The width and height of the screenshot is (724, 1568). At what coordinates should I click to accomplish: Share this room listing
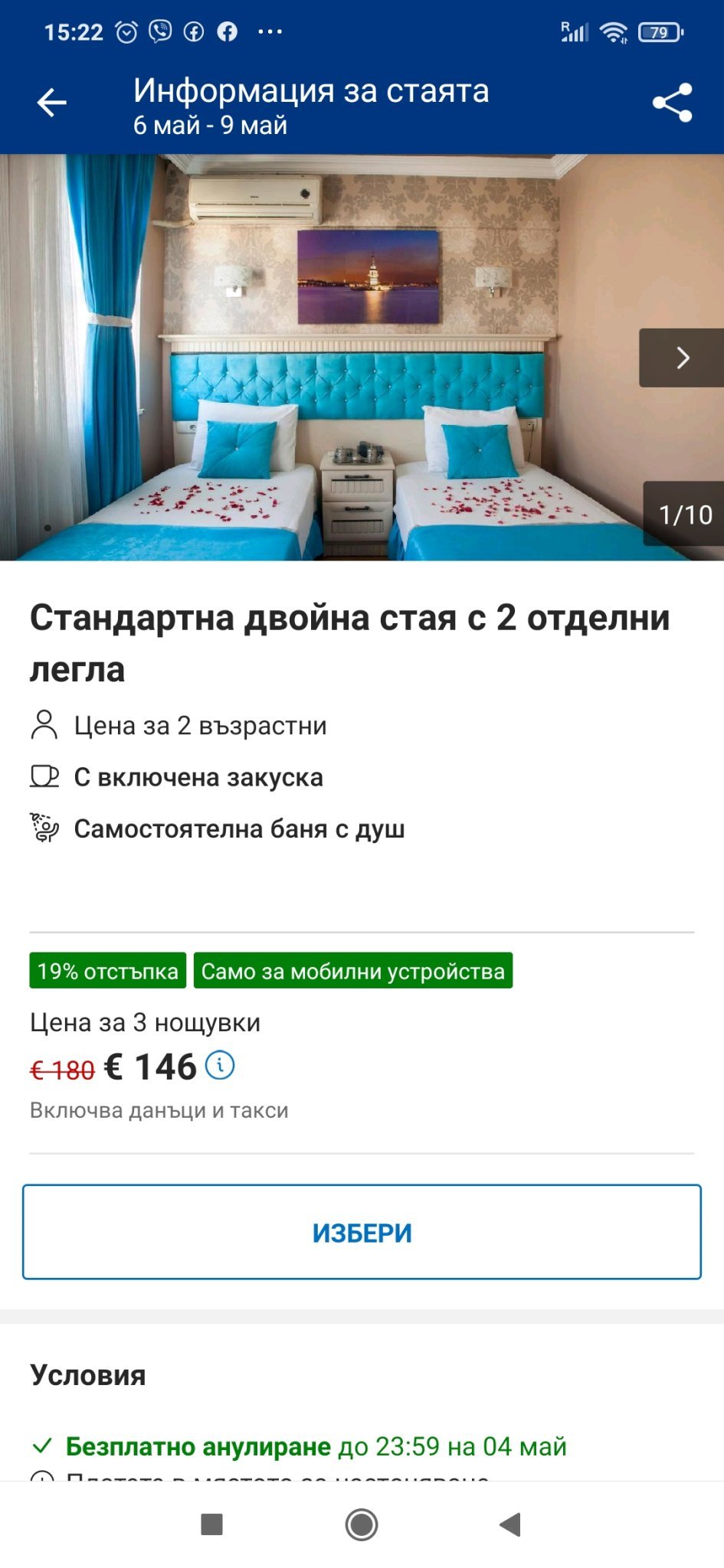(672, 103)
